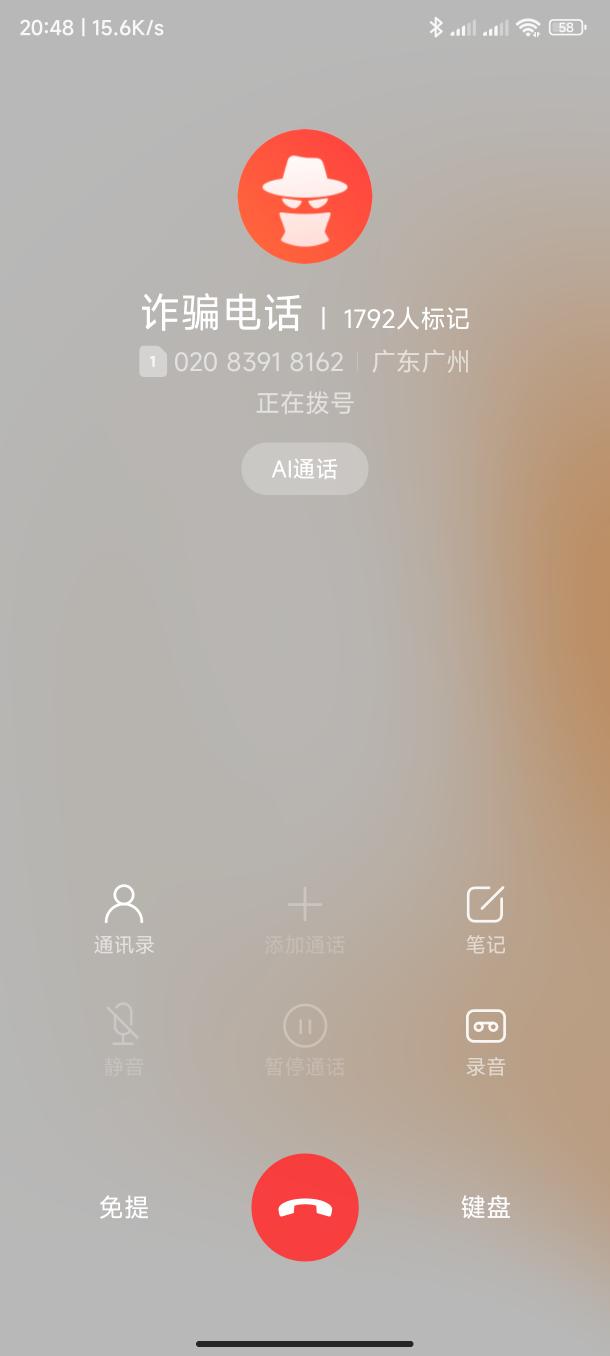Start 录音 call recording

click(485, 1041)
